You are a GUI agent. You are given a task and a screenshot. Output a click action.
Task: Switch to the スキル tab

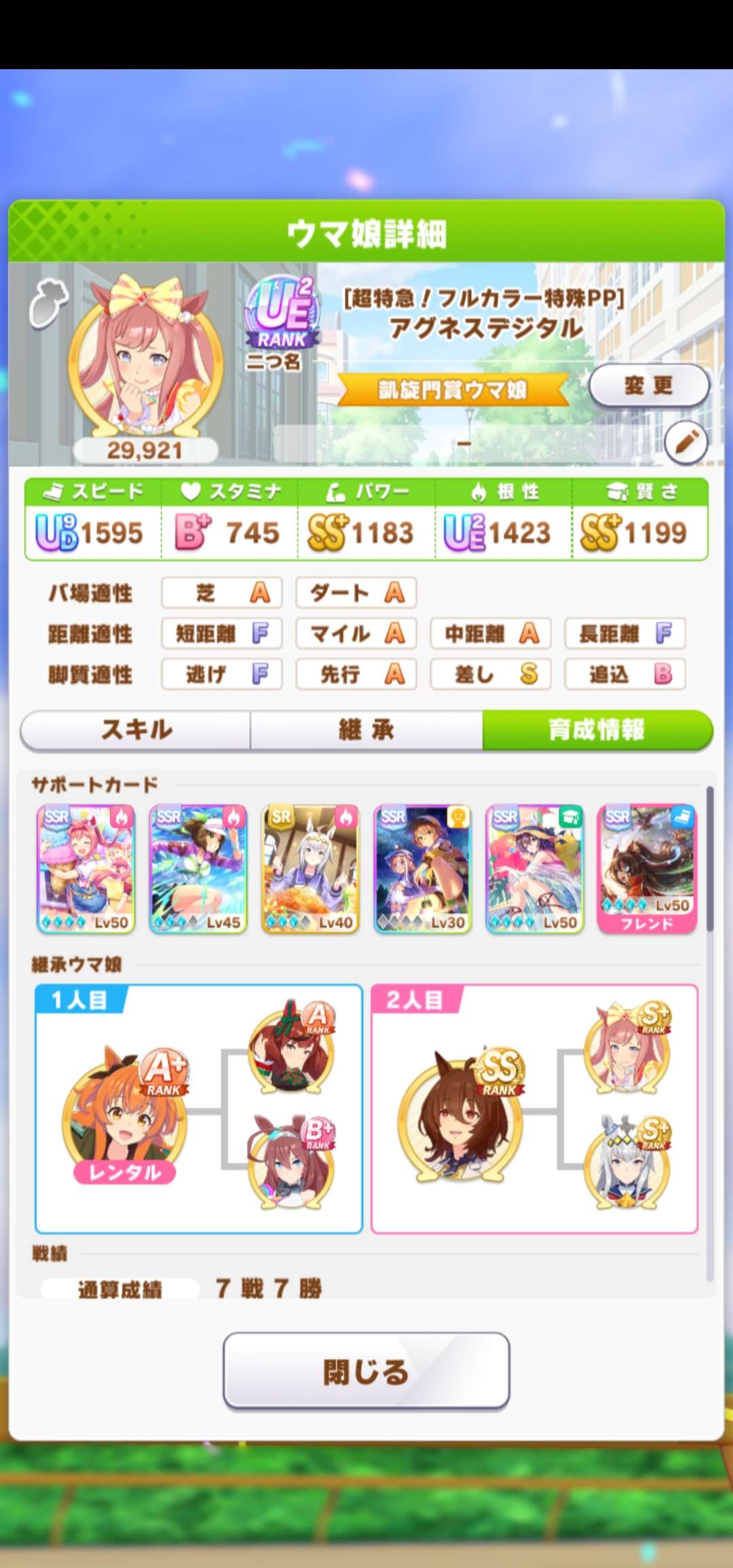tap(136, 730)
